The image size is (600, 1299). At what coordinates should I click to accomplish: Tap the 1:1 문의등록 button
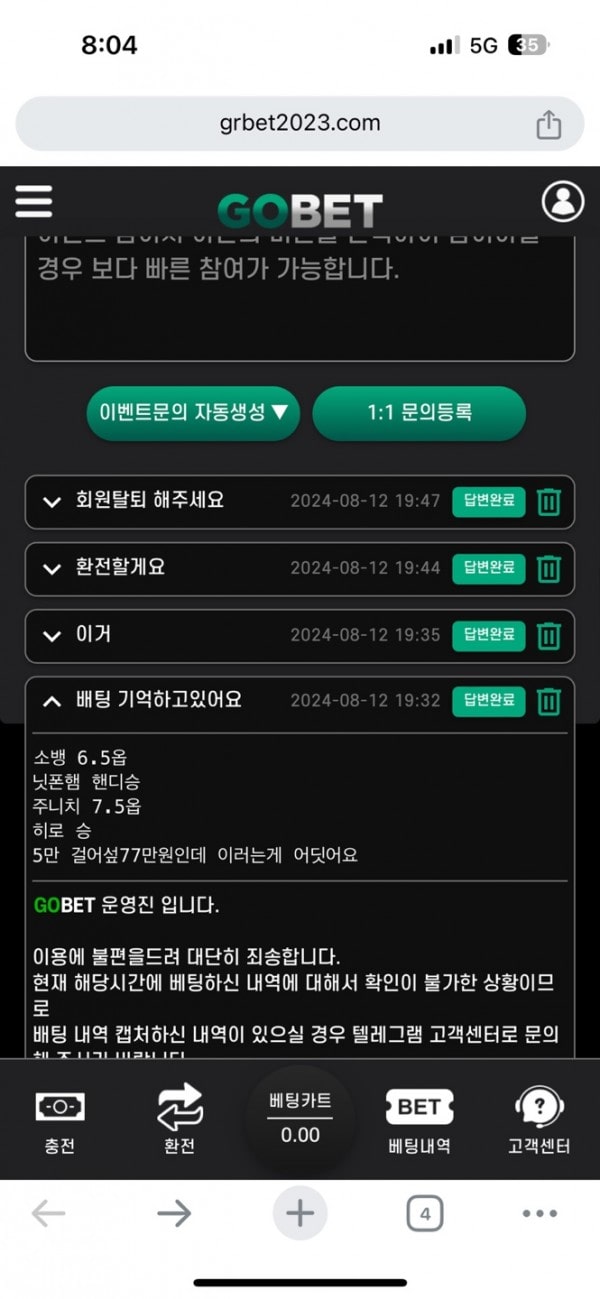click(419, 412)
